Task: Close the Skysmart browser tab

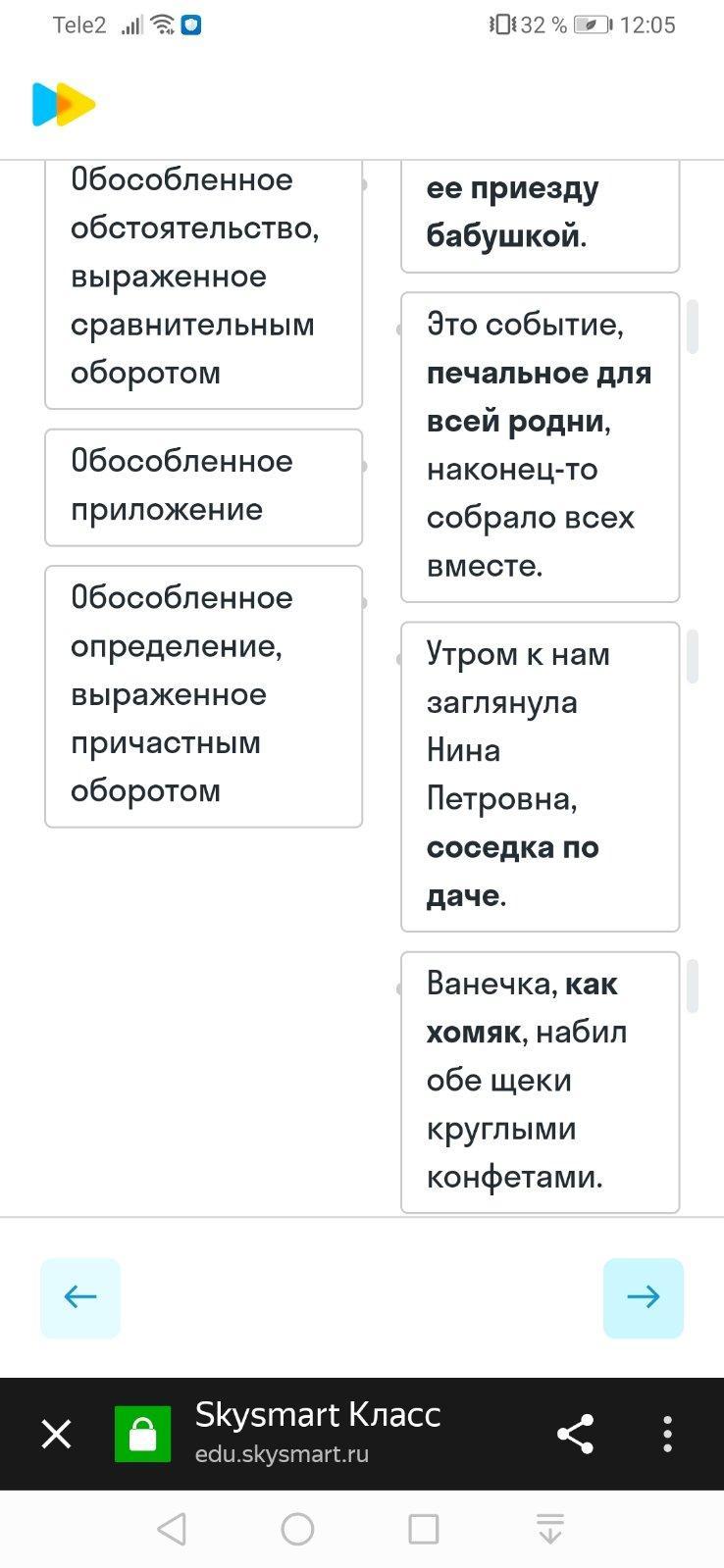Action: point(57,1434)
